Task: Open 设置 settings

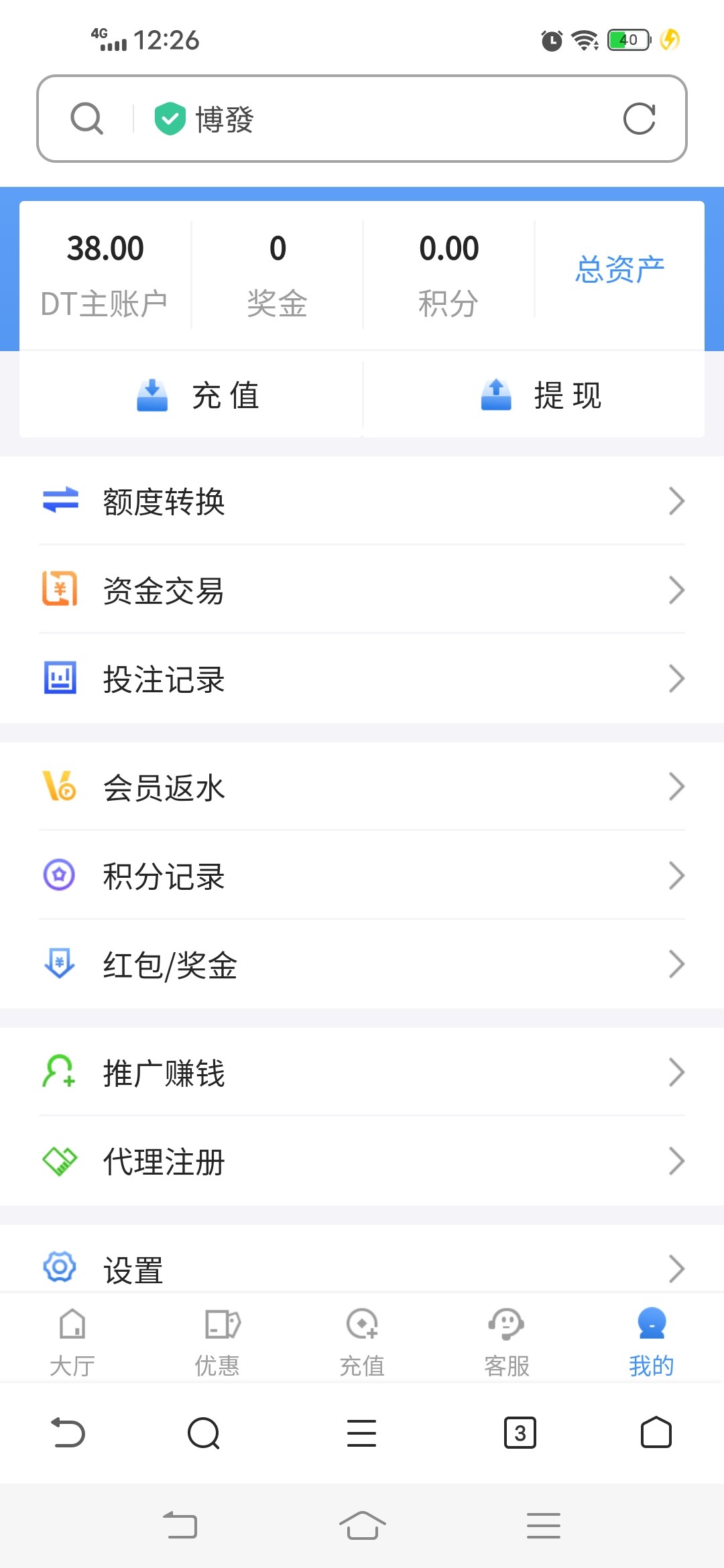Action: [x=362, y=1268]
